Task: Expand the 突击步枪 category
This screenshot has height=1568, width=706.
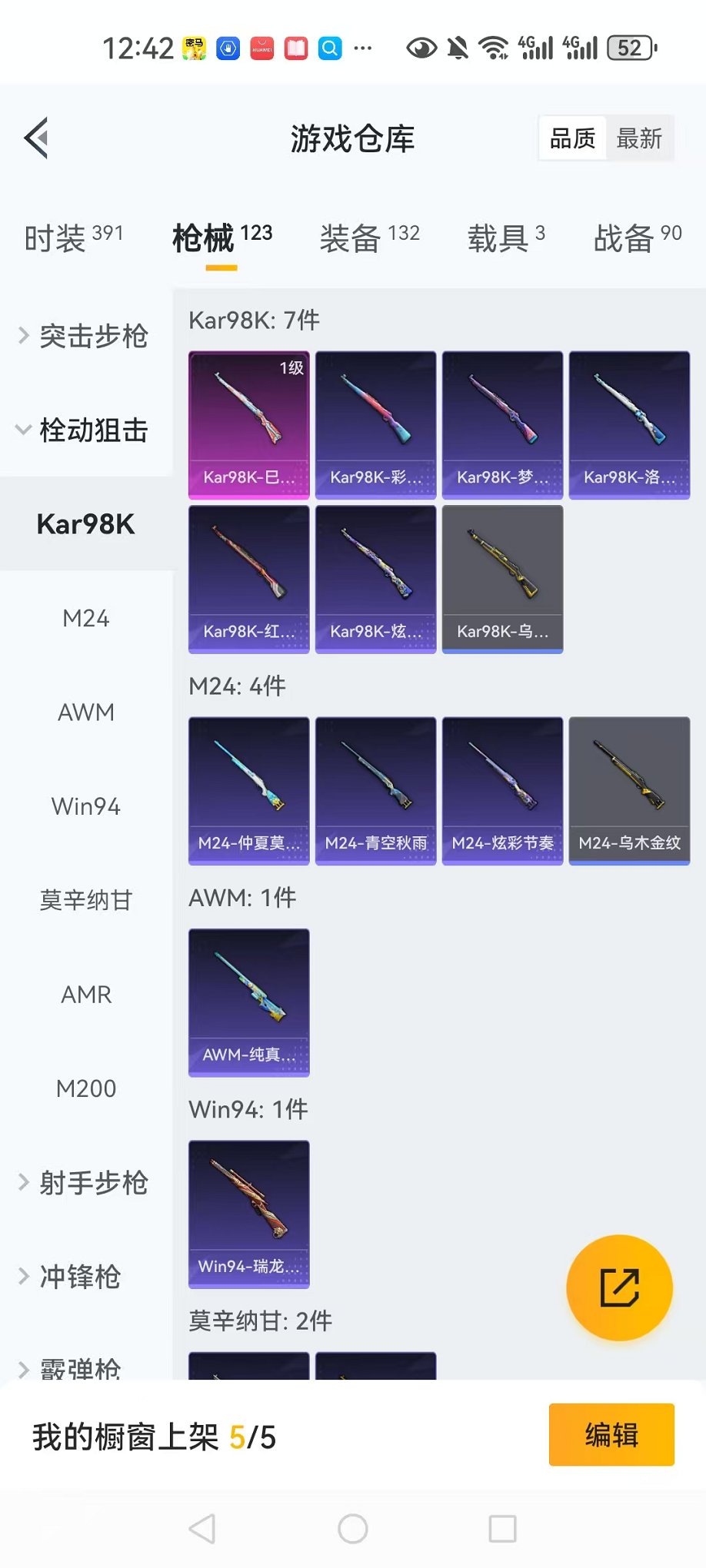Action: [x=85, y=336]
